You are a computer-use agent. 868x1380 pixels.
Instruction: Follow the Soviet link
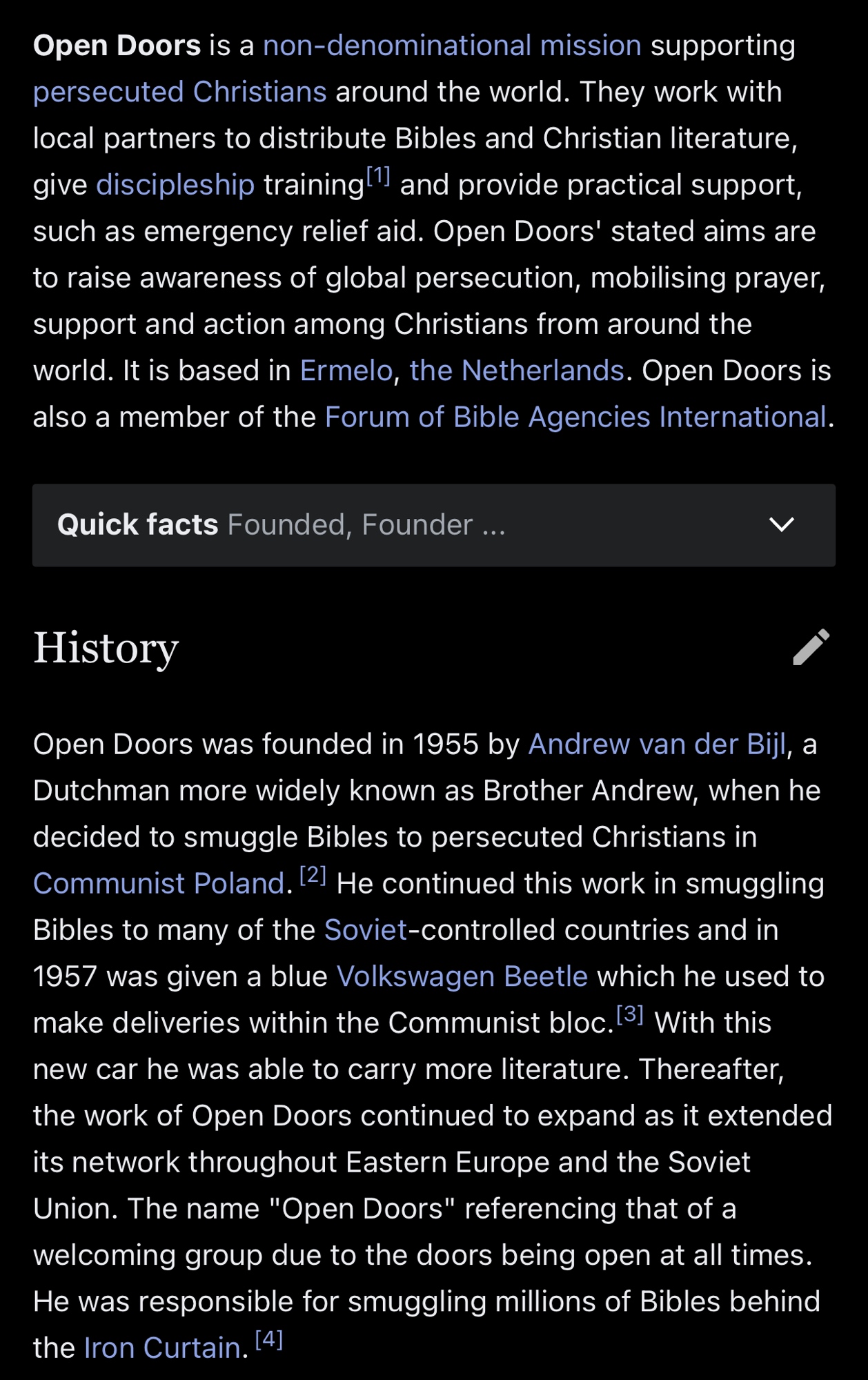pos(366,930)
